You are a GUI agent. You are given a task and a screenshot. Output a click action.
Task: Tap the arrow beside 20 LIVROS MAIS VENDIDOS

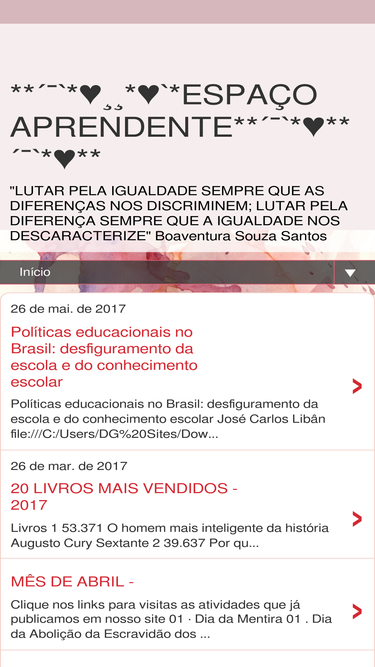click(357, 518)
